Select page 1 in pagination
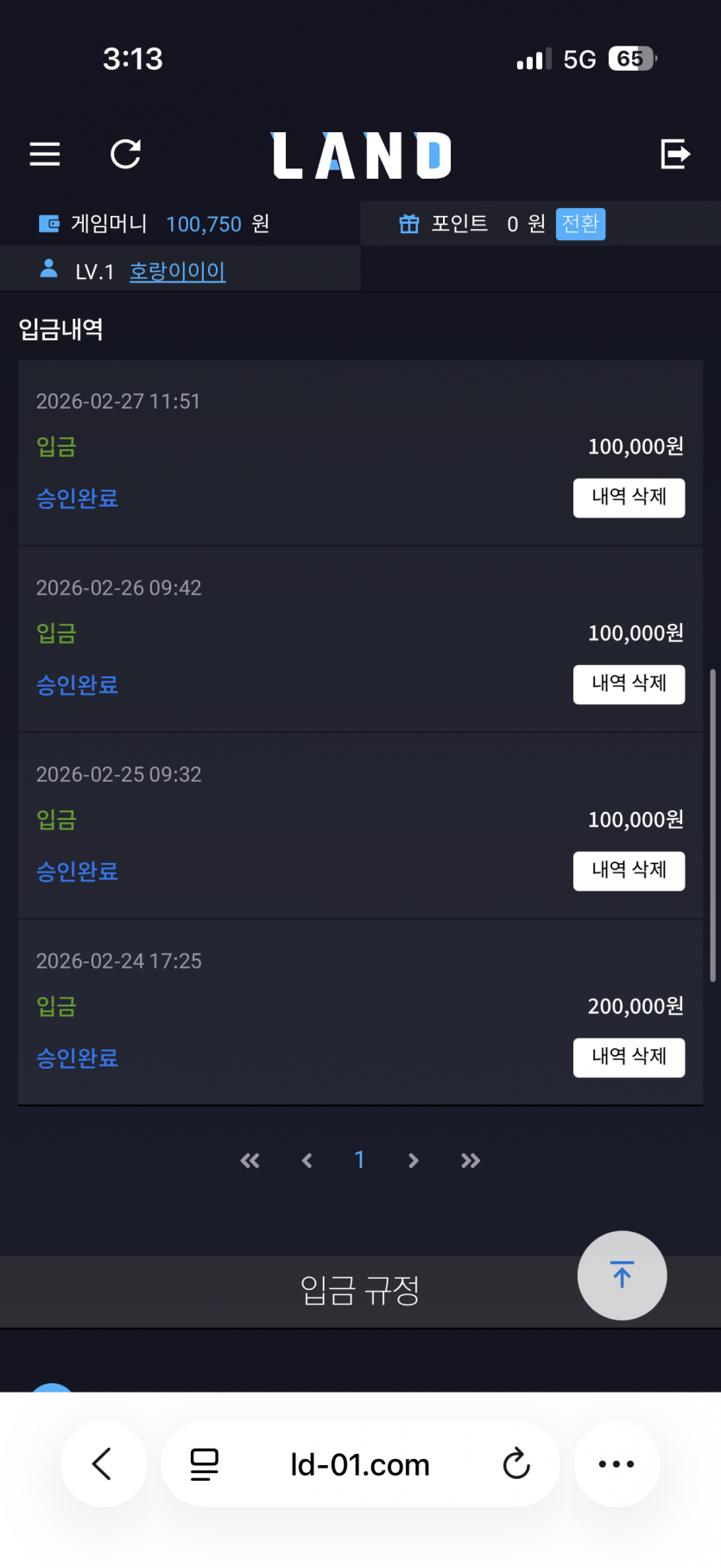The width and height of the screenshot is (721, 1568). (x=360, y=1159)
